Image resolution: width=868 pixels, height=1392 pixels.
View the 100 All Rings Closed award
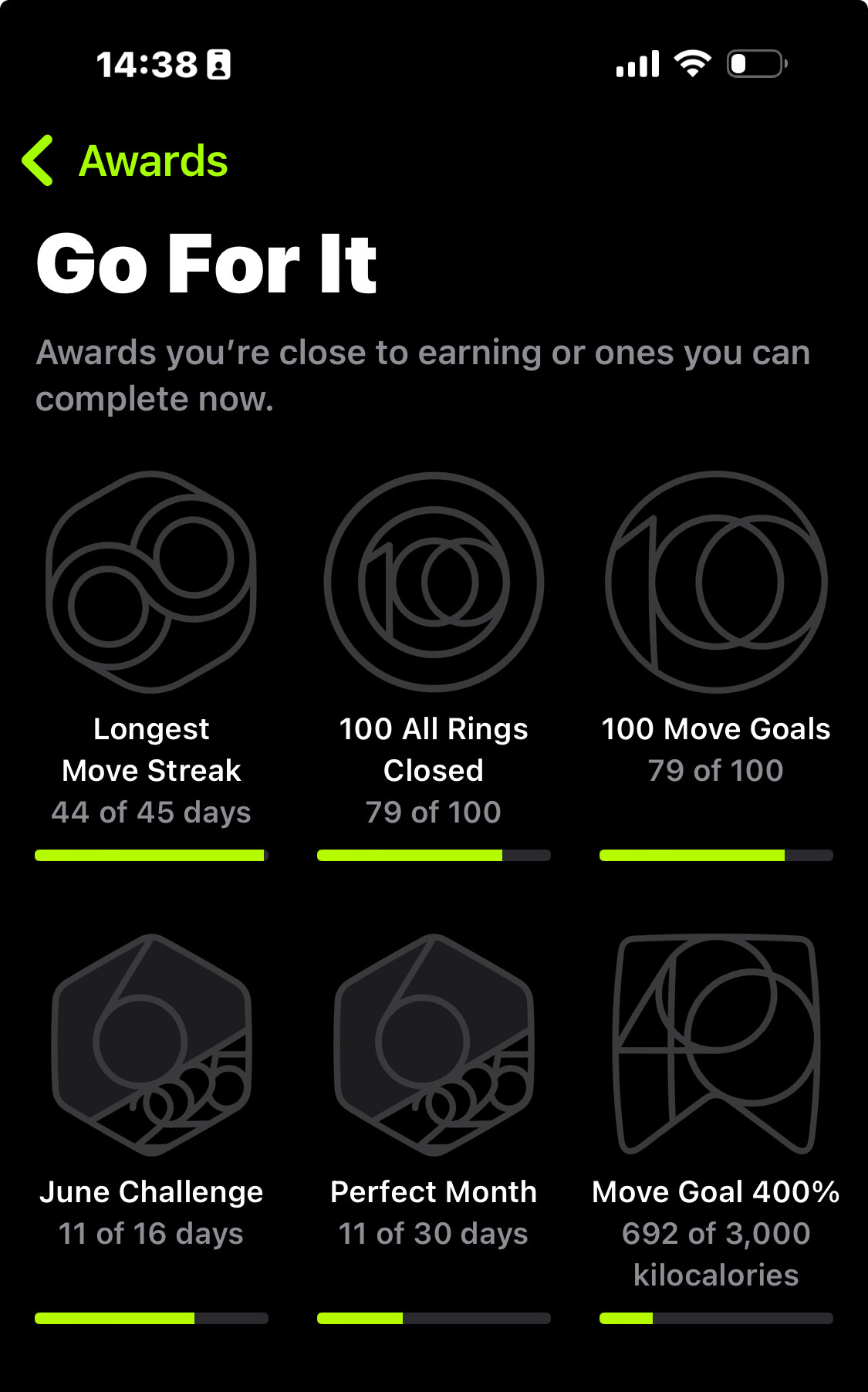(434, 665)
